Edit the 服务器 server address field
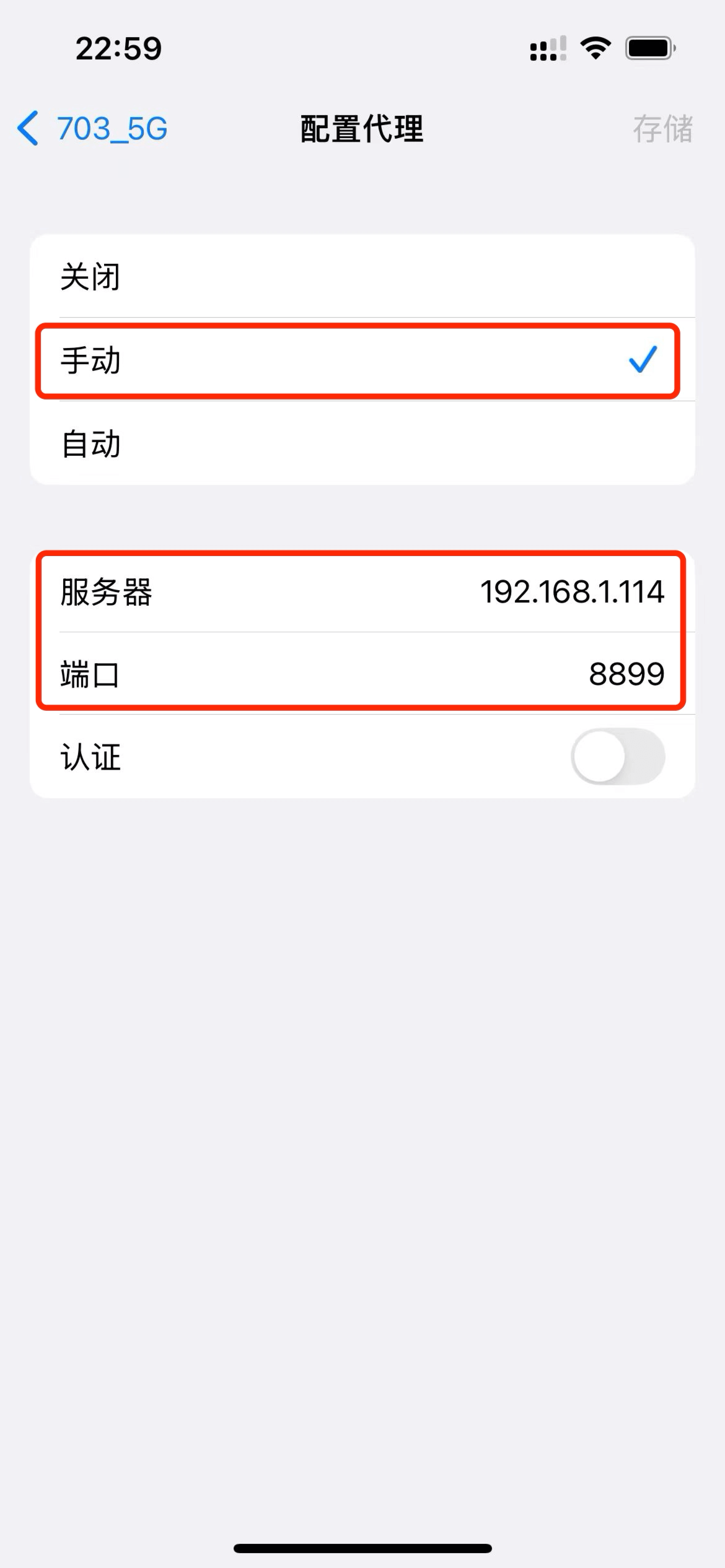The image size is (725, 1568). [362, 591]
